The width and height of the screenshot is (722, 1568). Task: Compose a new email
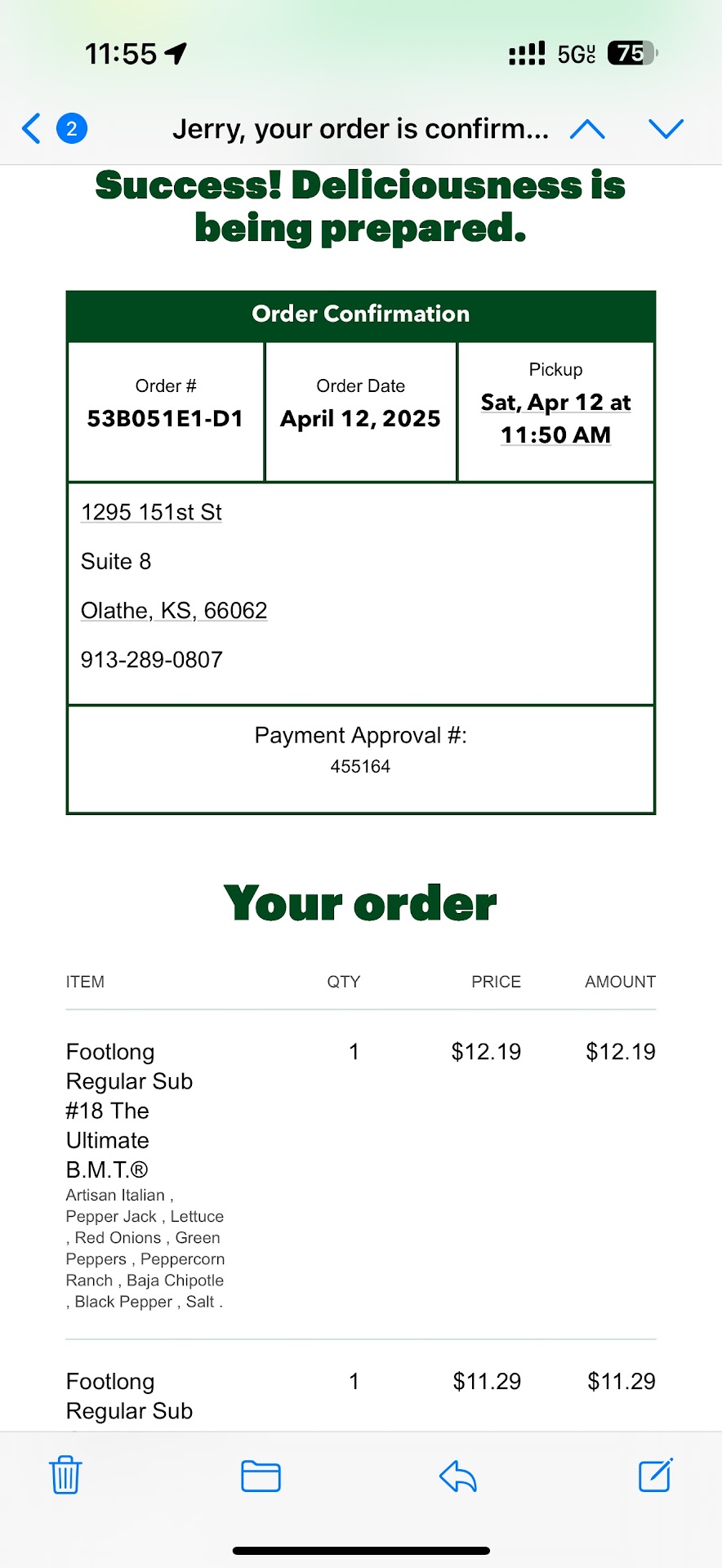click(655, 1475)
